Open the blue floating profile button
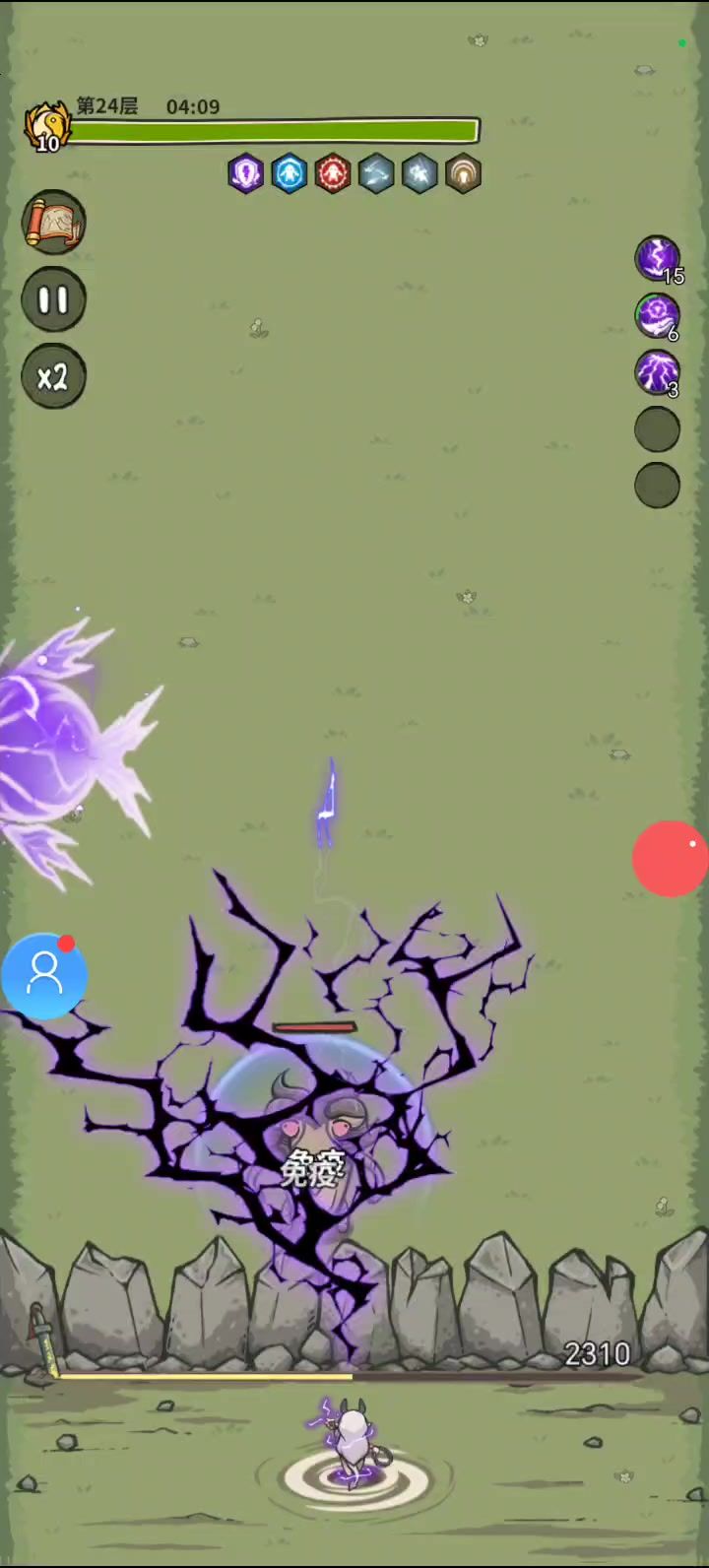Screen dimensions: 709x1568 coord(44,975)
